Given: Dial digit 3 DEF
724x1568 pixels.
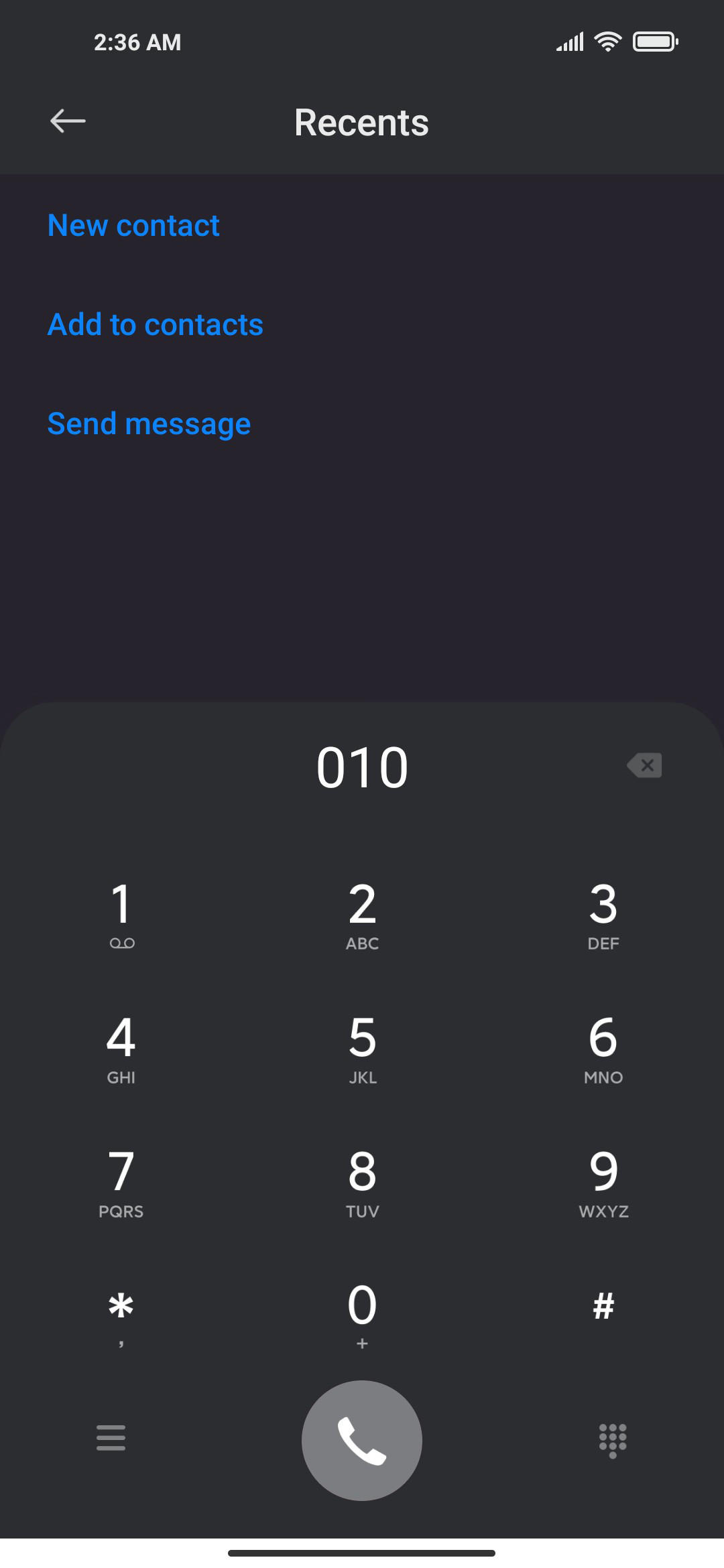Looking at the screenshot, I should [x=603, y=915].
